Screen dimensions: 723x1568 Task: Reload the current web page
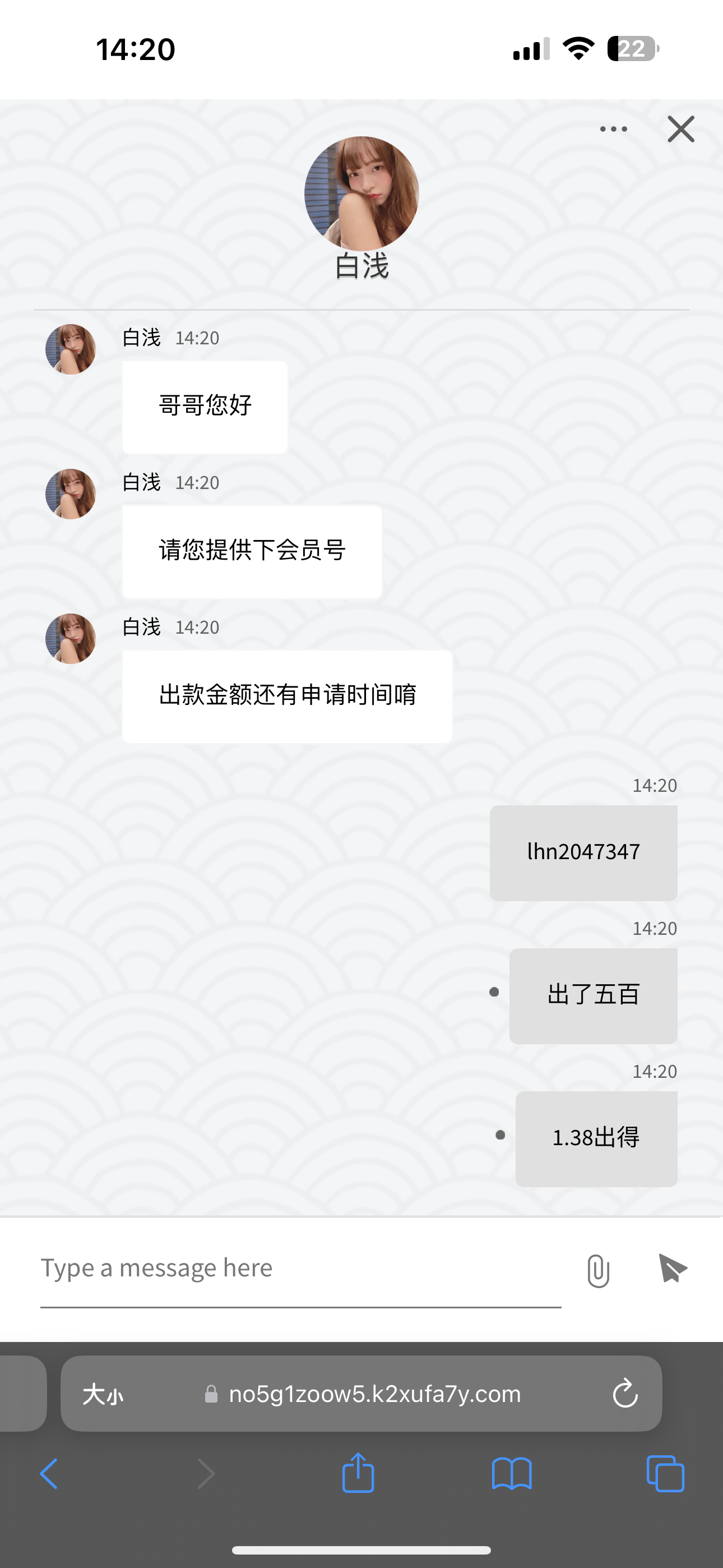click(x=625, y=1394)
